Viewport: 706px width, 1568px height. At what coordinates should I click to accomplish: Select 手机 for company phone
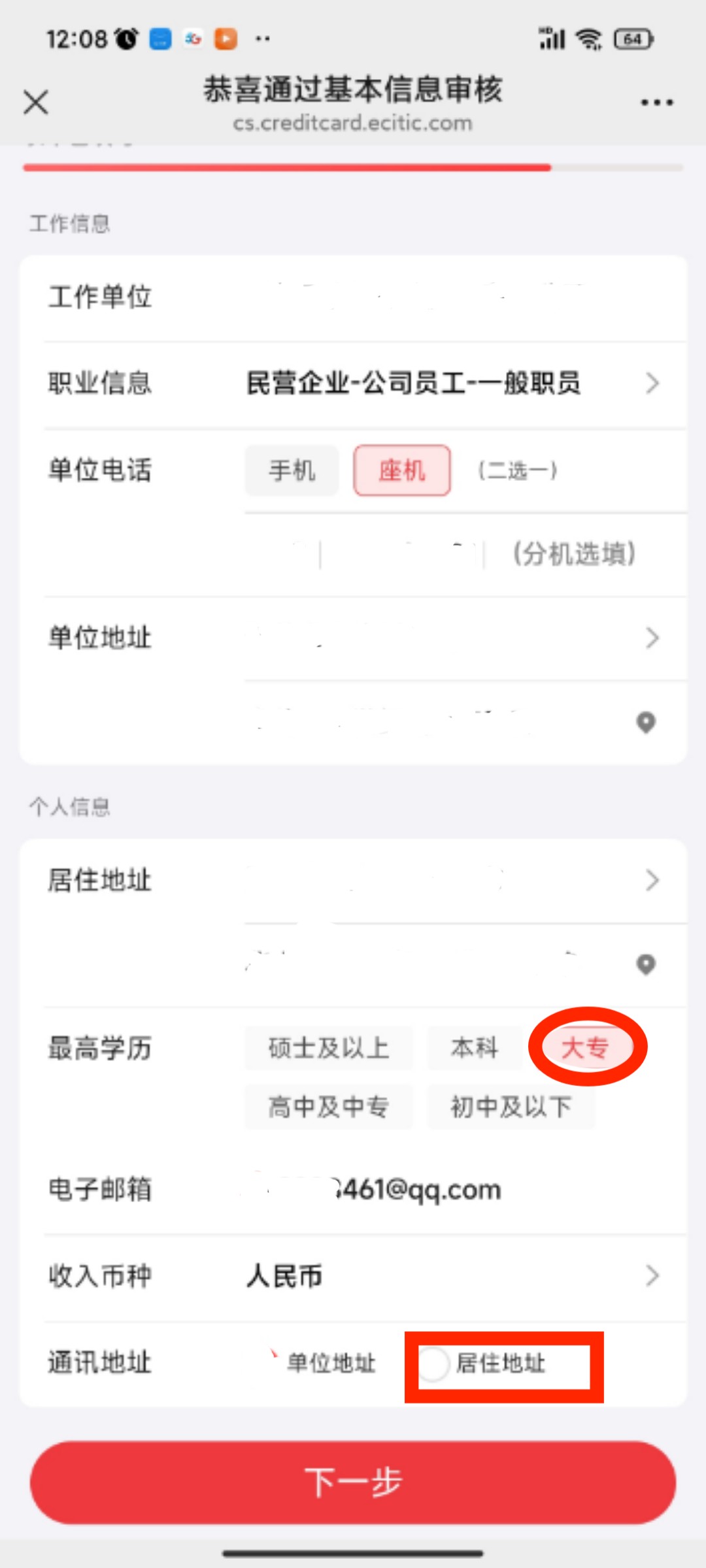click(x=292, y=470)
